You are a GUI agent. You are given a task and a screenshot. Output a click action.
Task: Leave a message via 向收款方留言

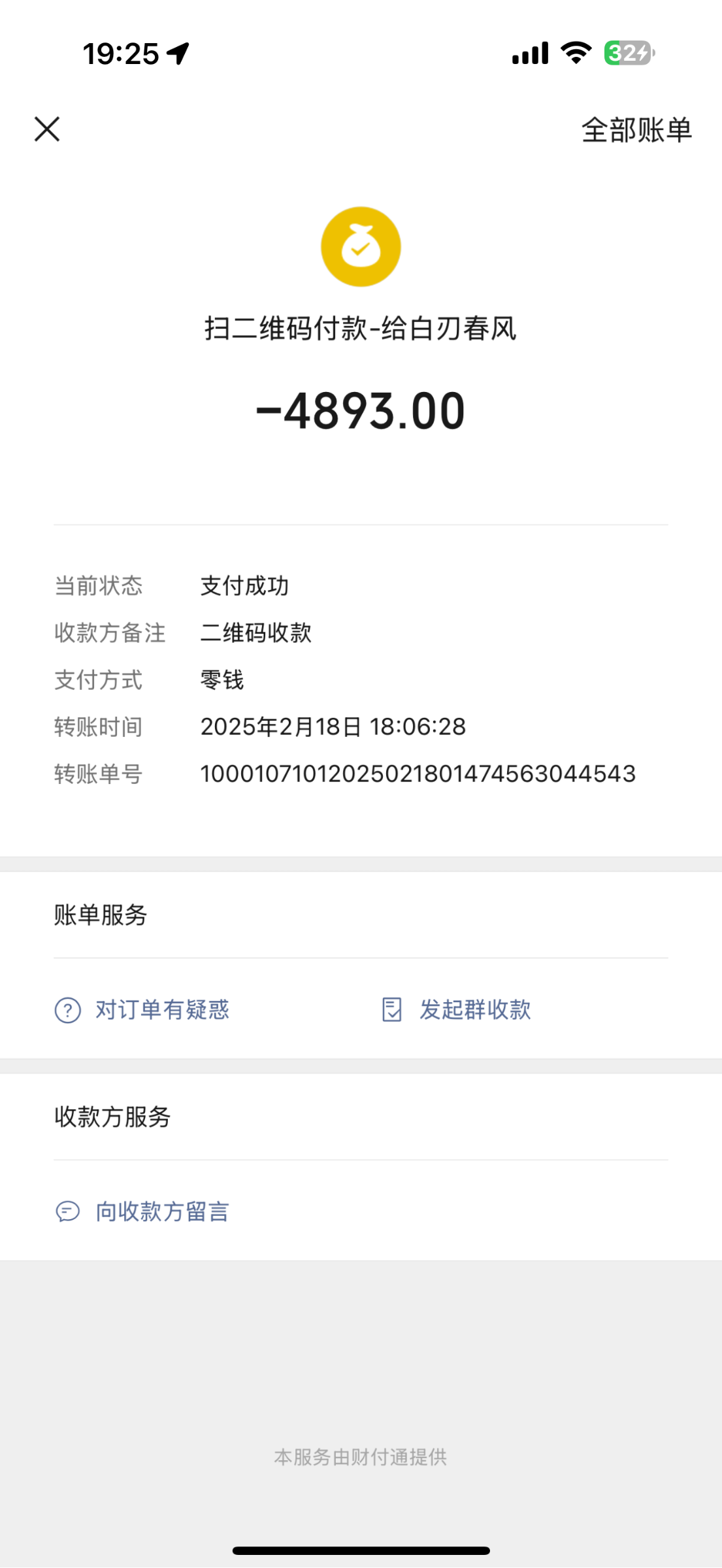[x=142, y=1212]
